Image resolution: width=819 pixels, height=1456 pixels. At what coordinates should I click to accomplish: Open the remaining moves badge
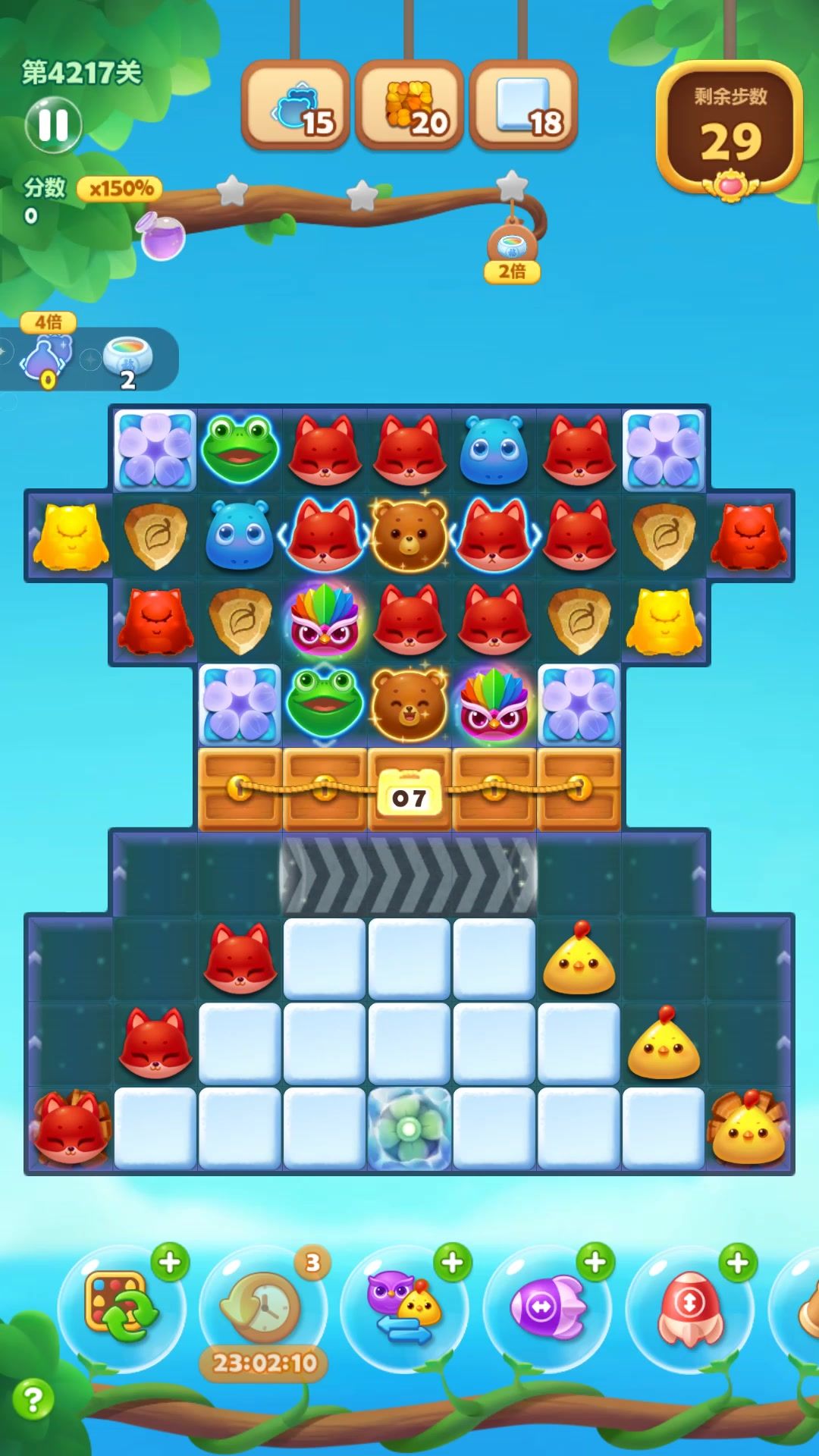730,127
